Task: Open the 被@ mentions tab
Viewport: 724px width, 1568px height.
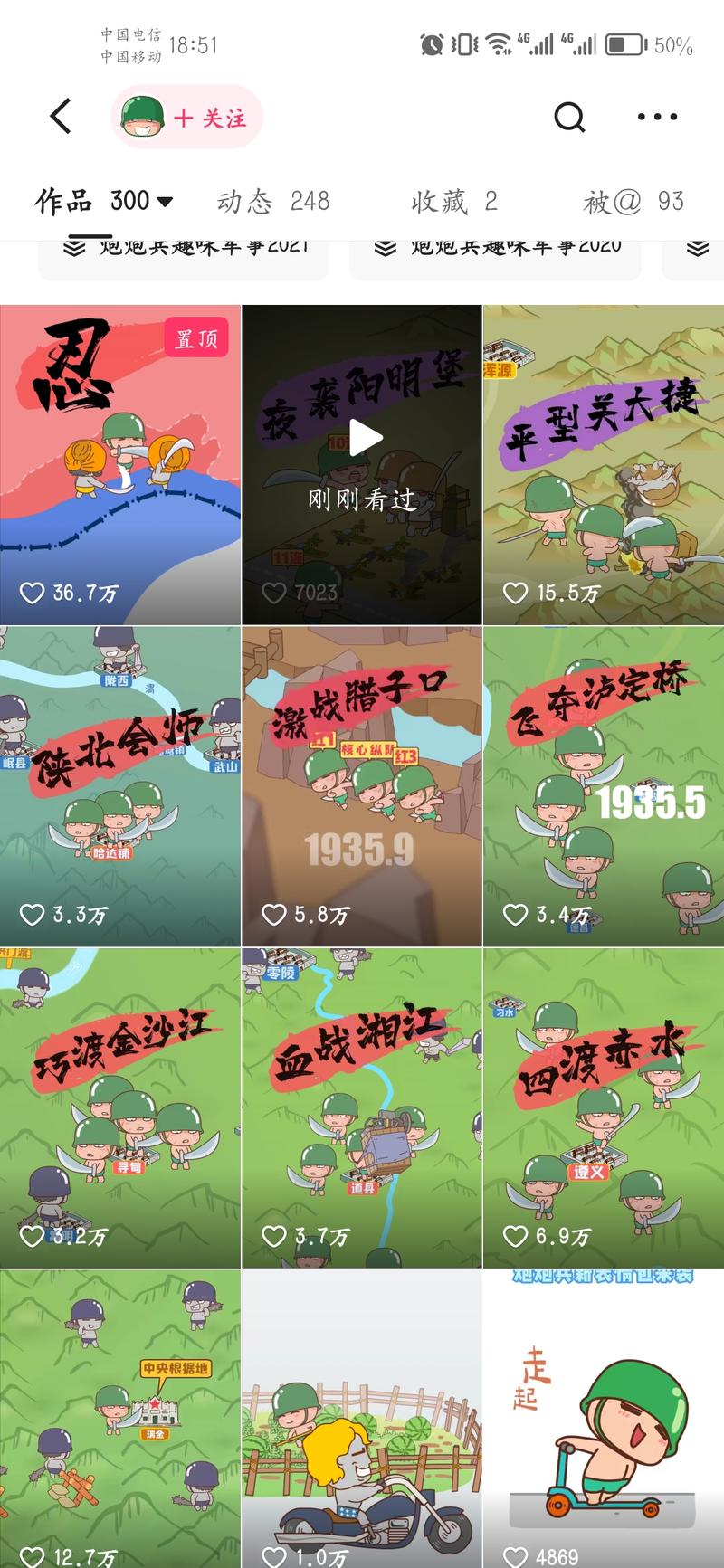Action: pyautogui.click(x=633, y=201)
